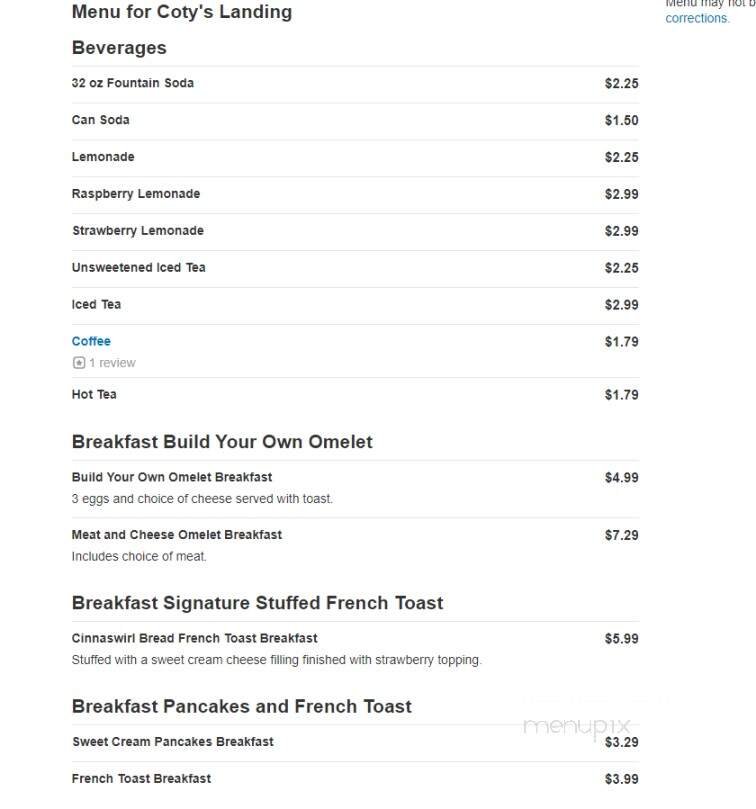Select the Breakfast Build Your Own Omelet heading

[x=222, y=442]
